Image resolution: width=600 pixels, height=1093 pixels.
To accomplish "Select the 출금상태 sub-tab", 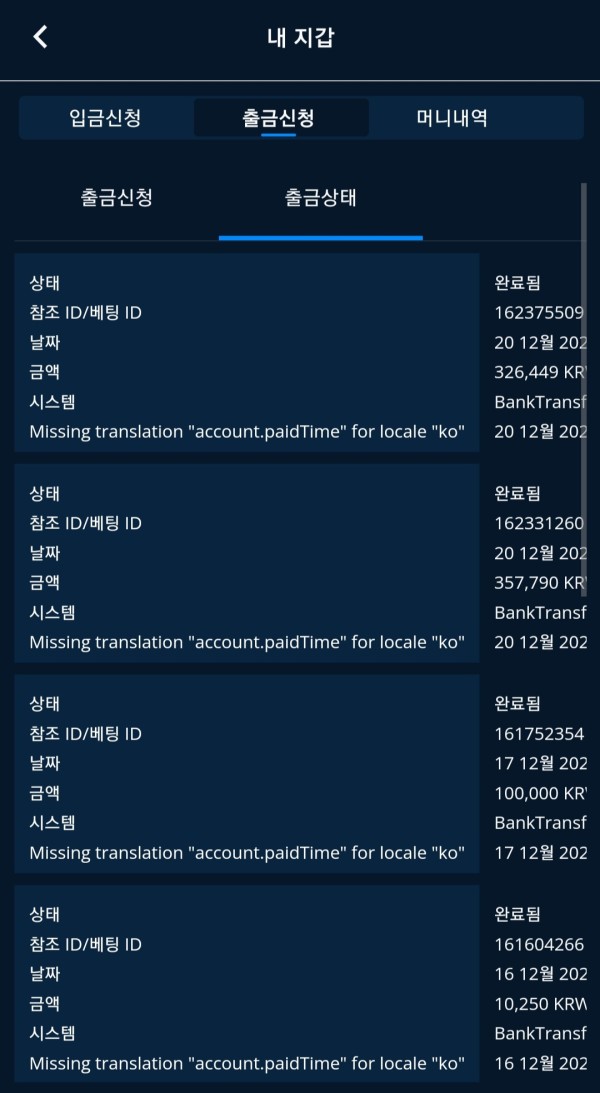I will [320, 198].
